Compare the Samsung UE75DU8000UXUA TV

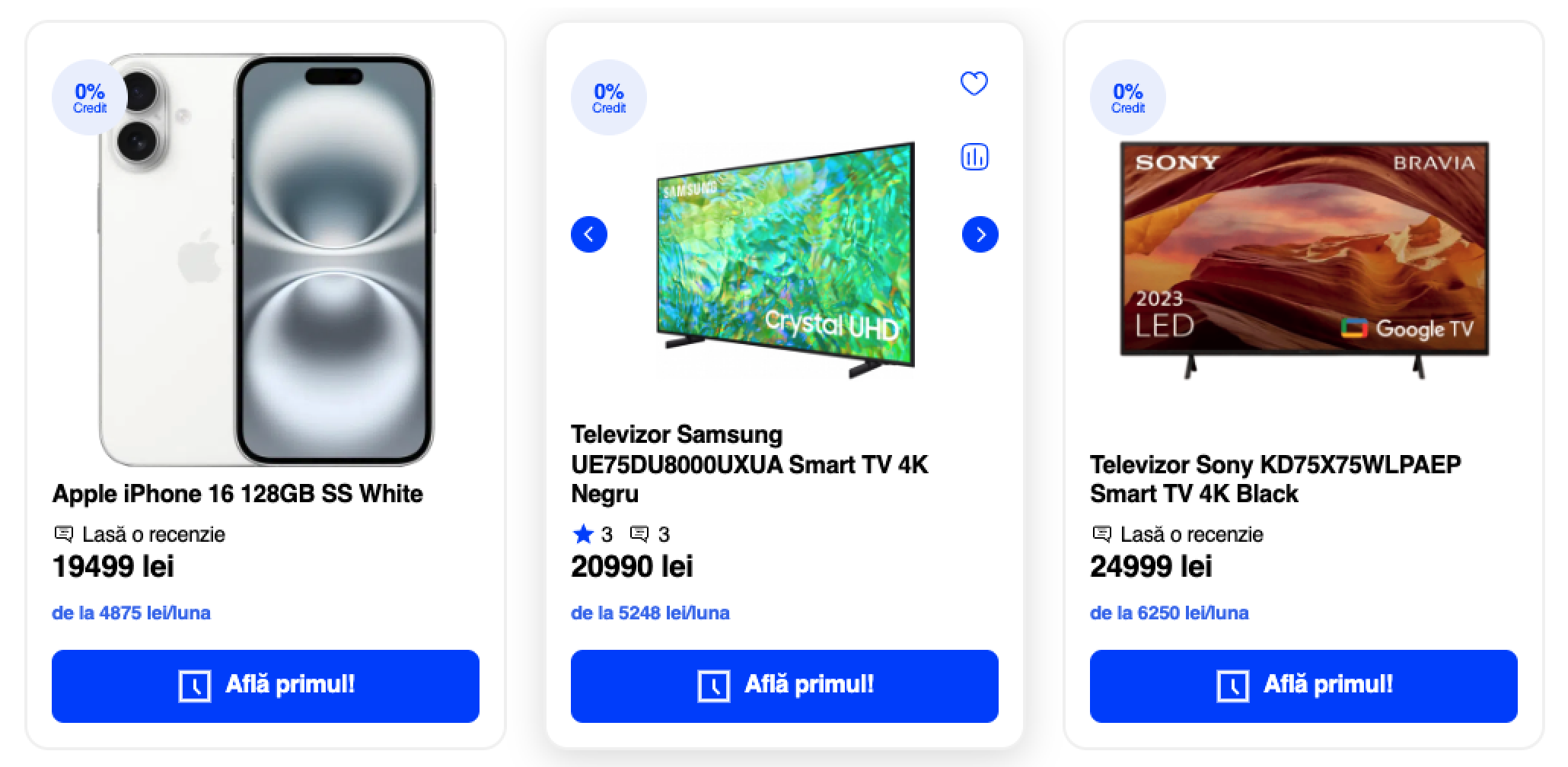pyautogui.click(x=974, y=157)
